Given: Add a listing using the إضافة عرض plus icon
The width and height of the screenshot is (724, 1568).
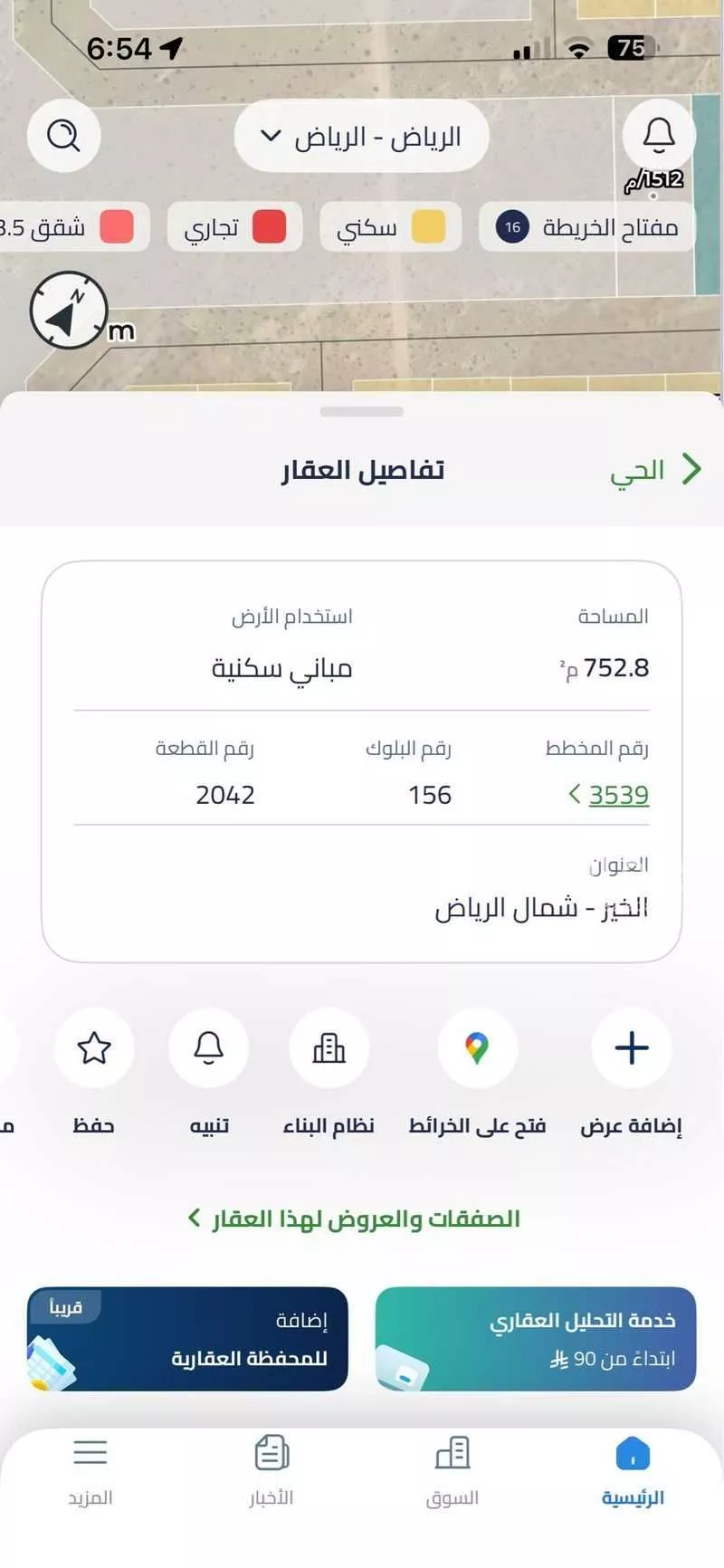Looking at the screenshot, I should [631, 1047].
